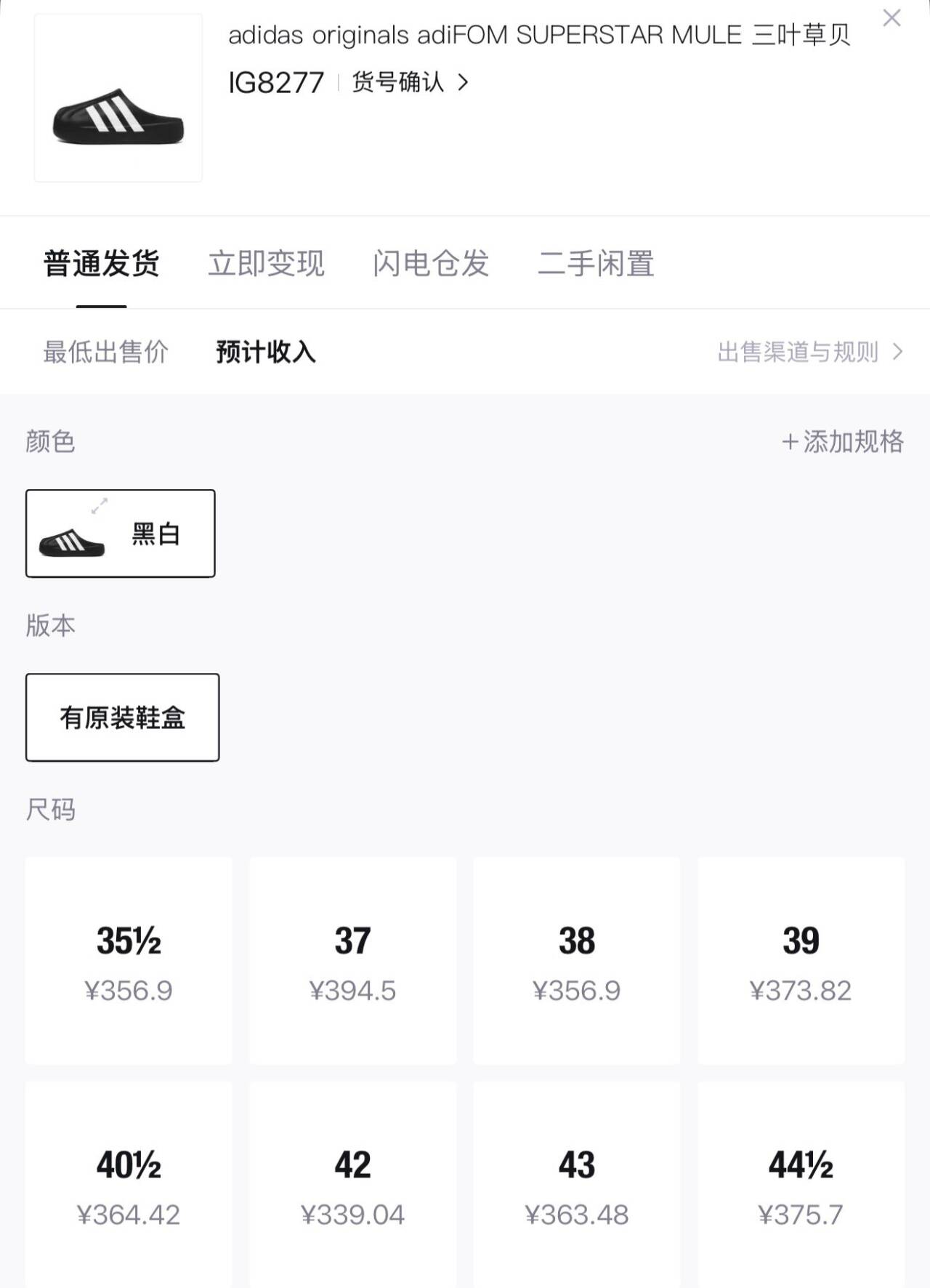Choose the 有原装鞋盒 version option
This screenshot has width=930, height=1288.
click(121, 717)
